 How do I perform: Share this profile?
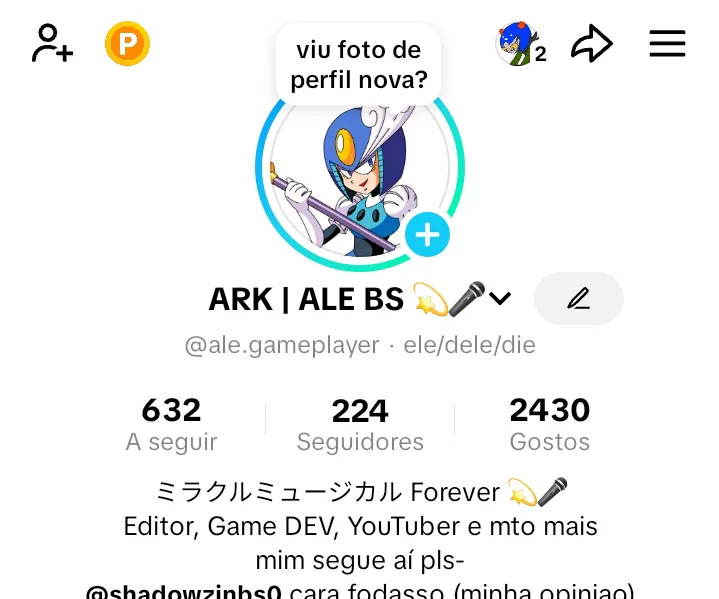coord(591,44)
